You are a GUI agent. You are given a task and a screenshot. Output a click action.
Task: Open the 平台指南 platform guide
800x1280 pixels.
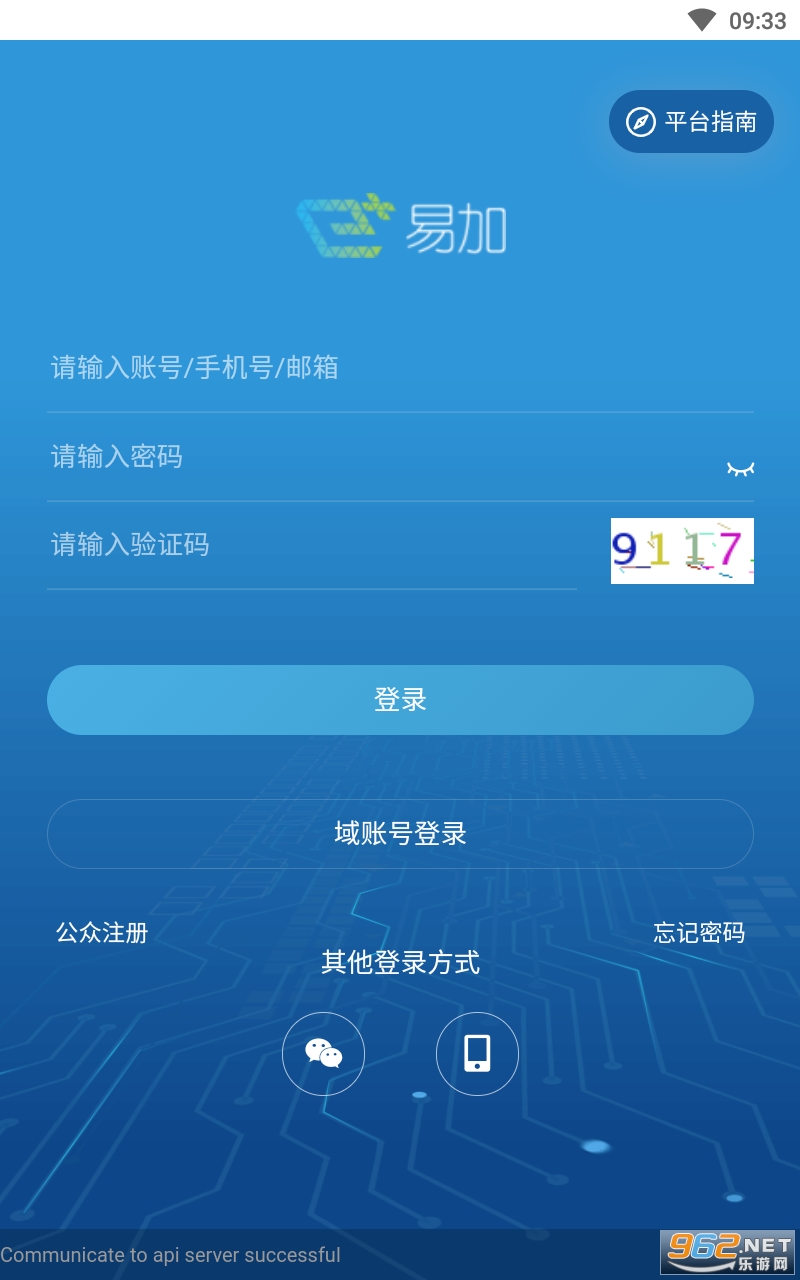(691, 122)
